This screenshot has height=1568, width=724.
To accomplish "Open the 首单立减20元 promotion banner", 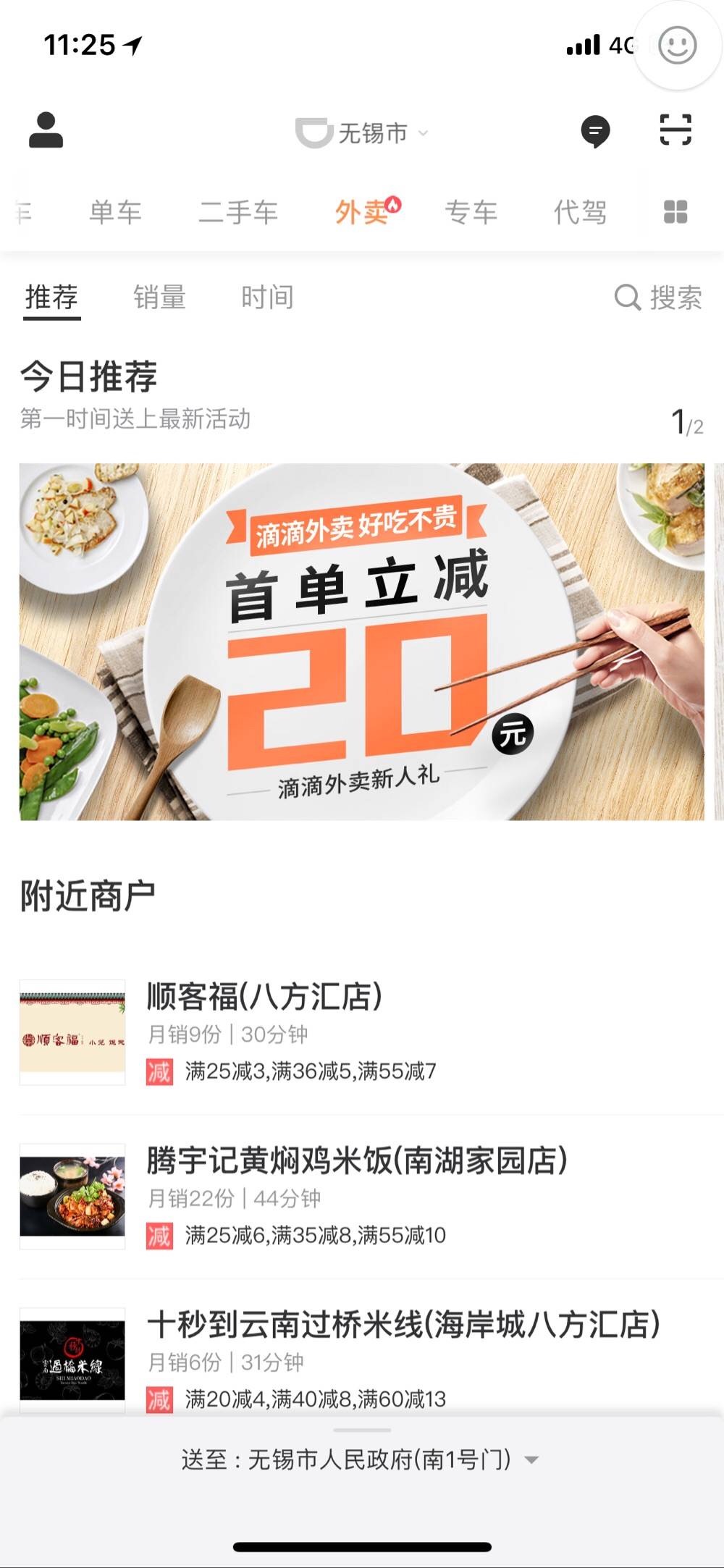I will point(361,641).
